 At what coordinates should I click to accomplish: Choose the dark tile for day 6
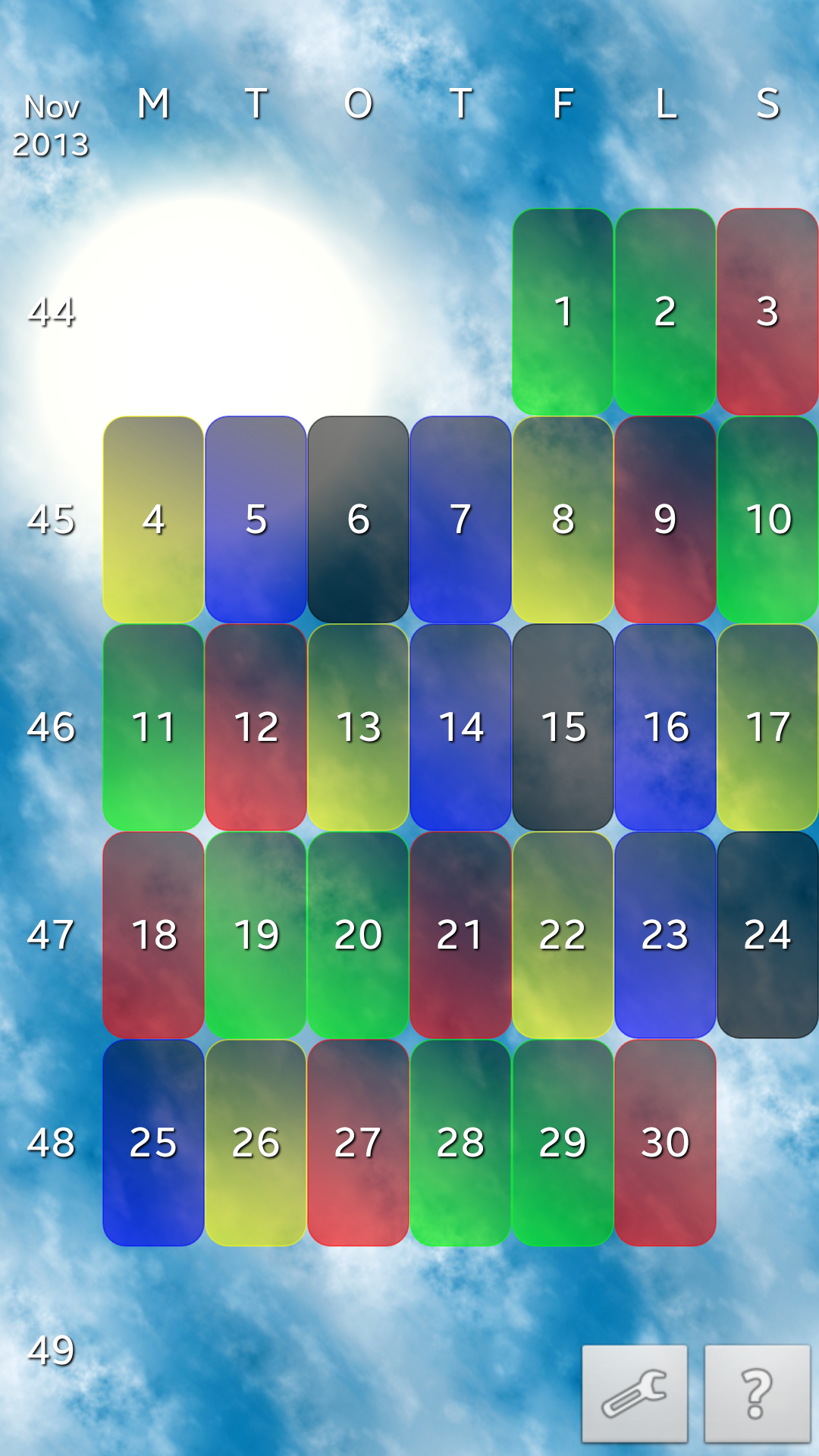358,519
